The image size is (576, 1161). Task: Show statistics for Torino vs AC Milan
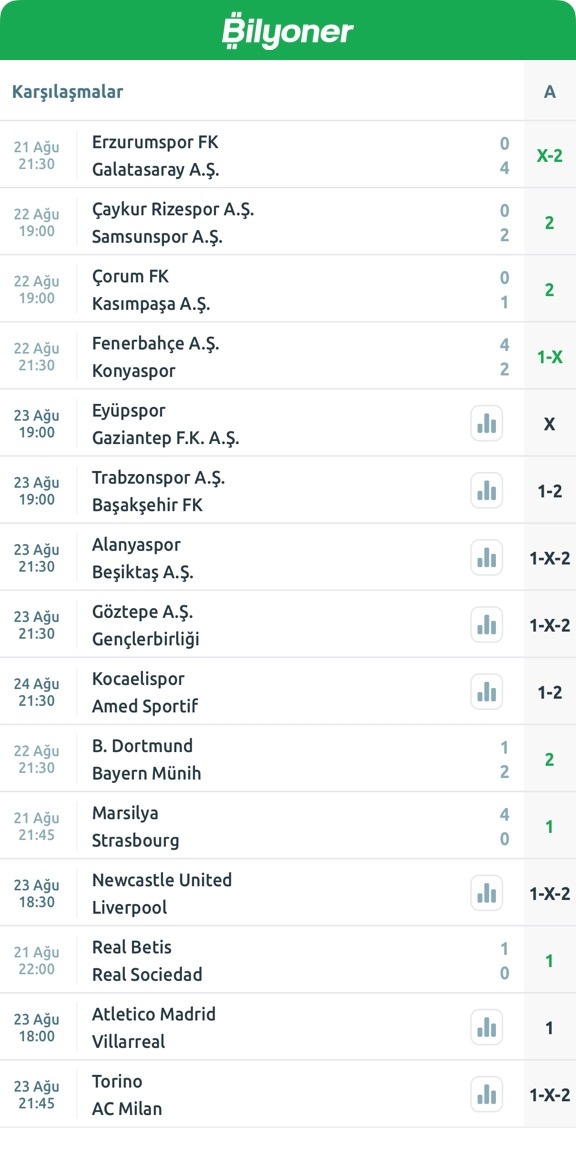point(486,1094)
